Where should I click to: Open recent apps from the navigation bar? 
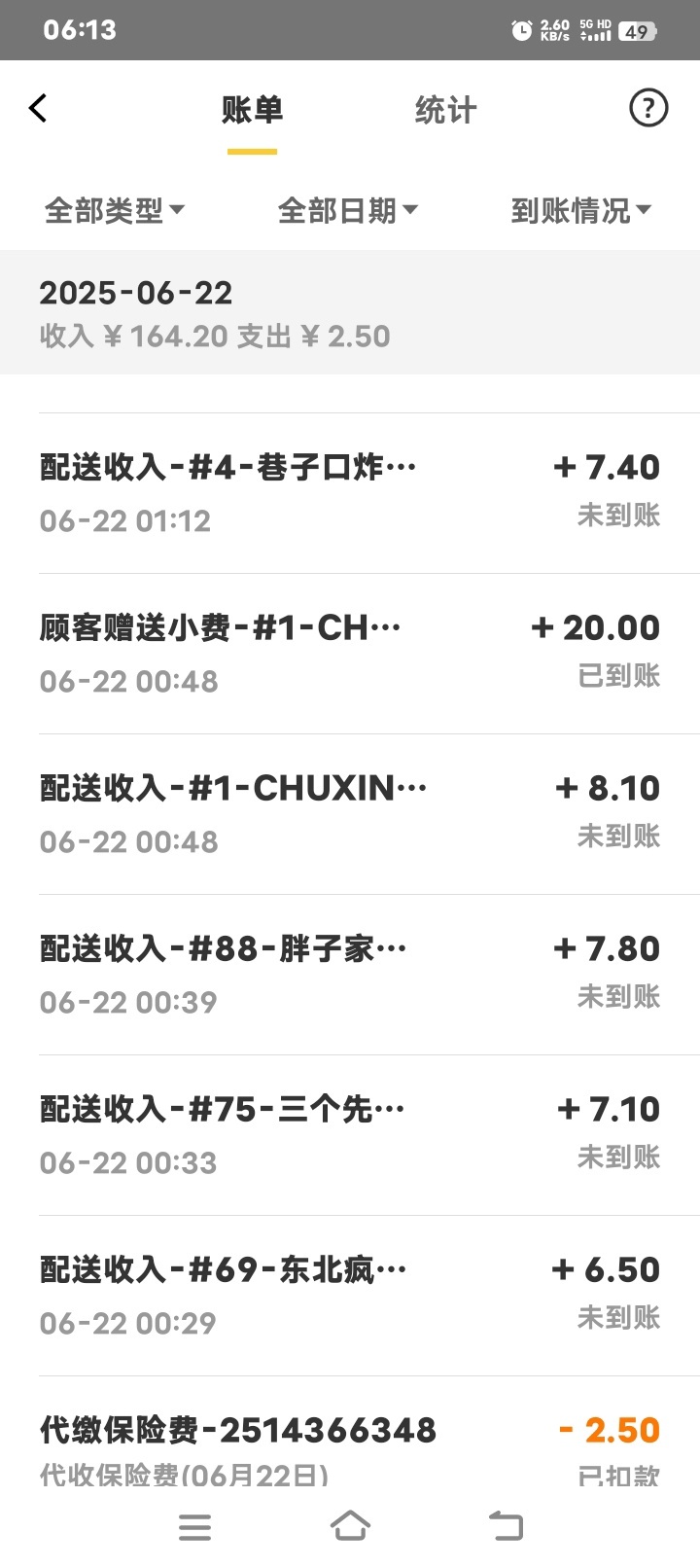[195, 1526]
